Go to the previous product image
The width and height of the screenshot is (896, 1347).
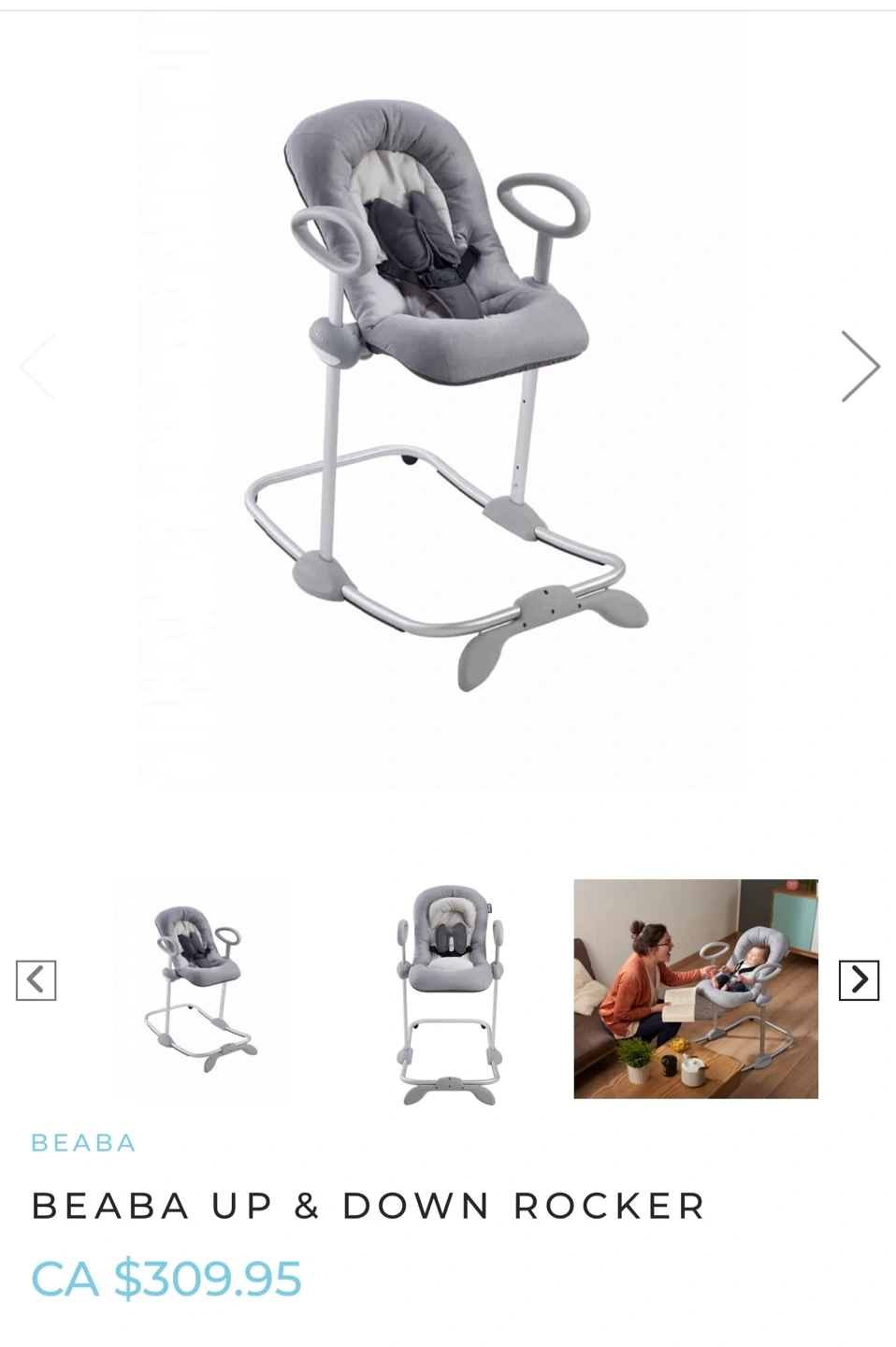tap(38, 366)
